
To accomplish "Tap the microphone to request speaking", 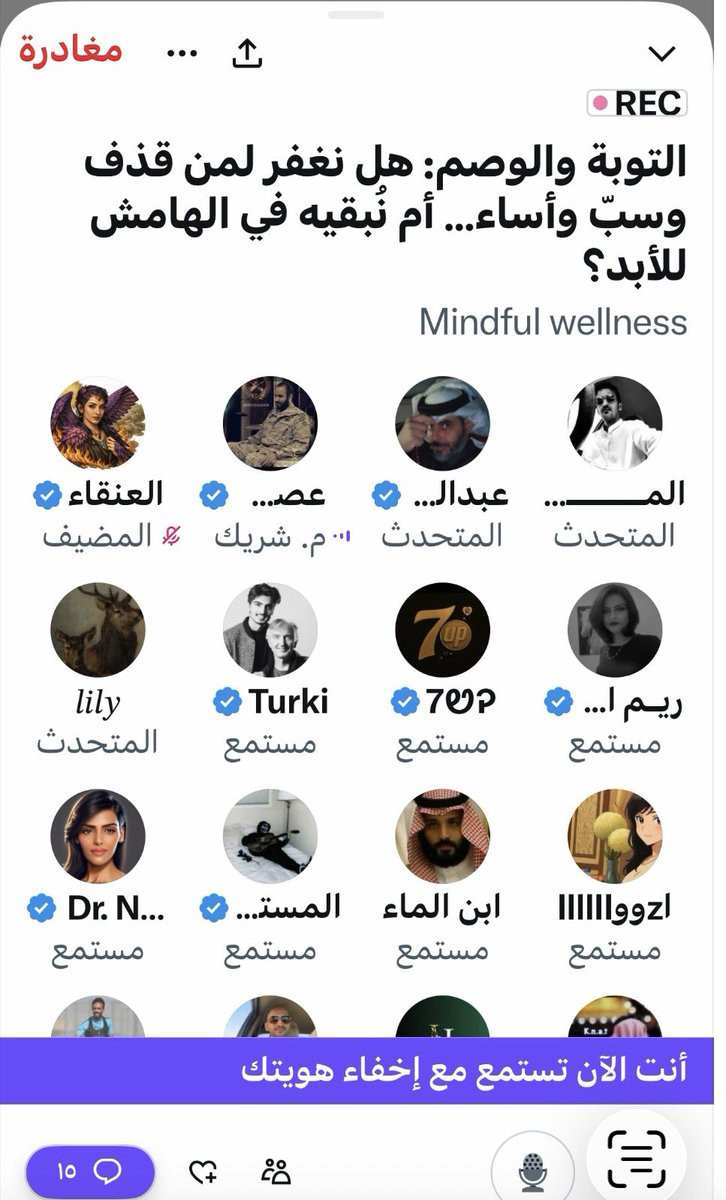I will click(532, 1171).
